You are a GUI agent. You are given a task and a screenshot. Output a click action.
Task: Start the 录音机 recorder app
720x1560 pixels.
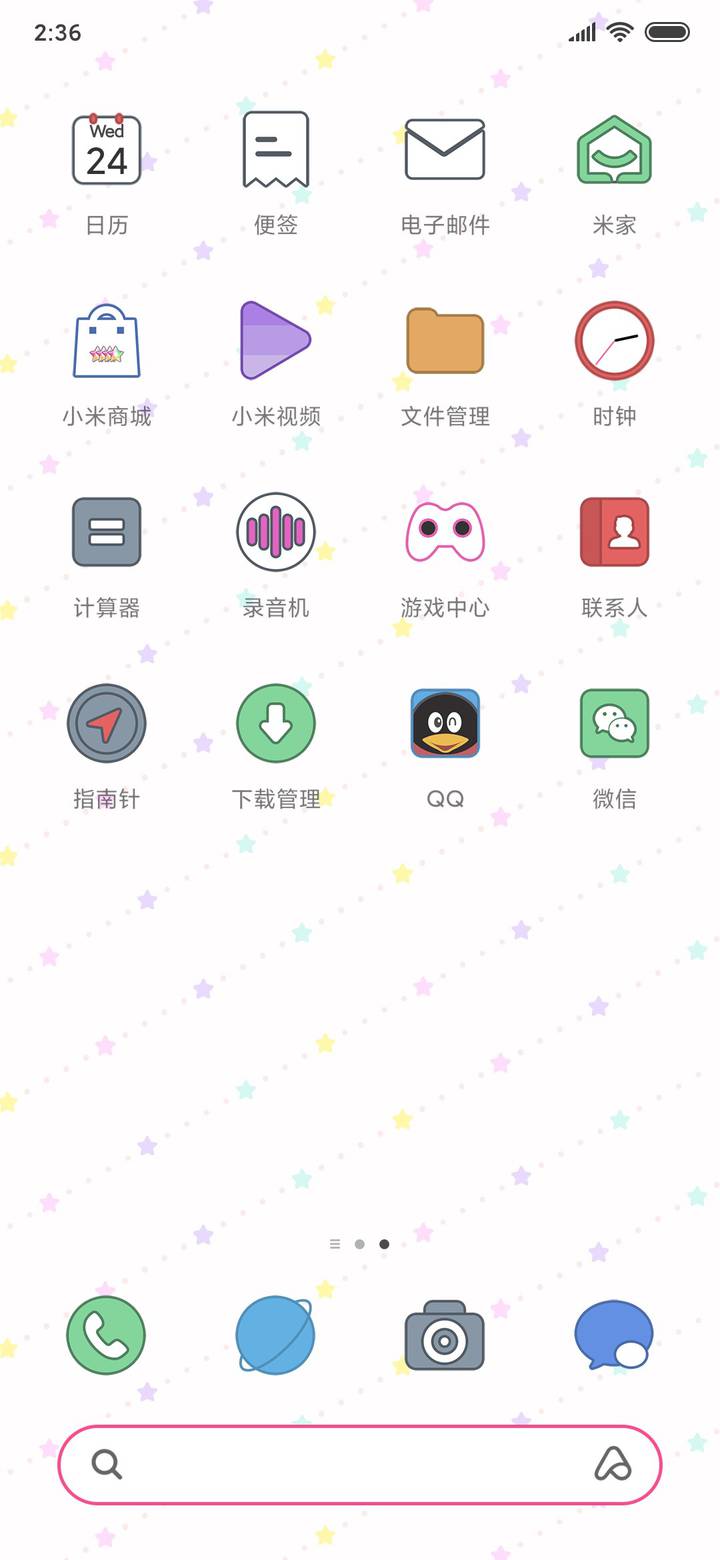tap(276, 532)
